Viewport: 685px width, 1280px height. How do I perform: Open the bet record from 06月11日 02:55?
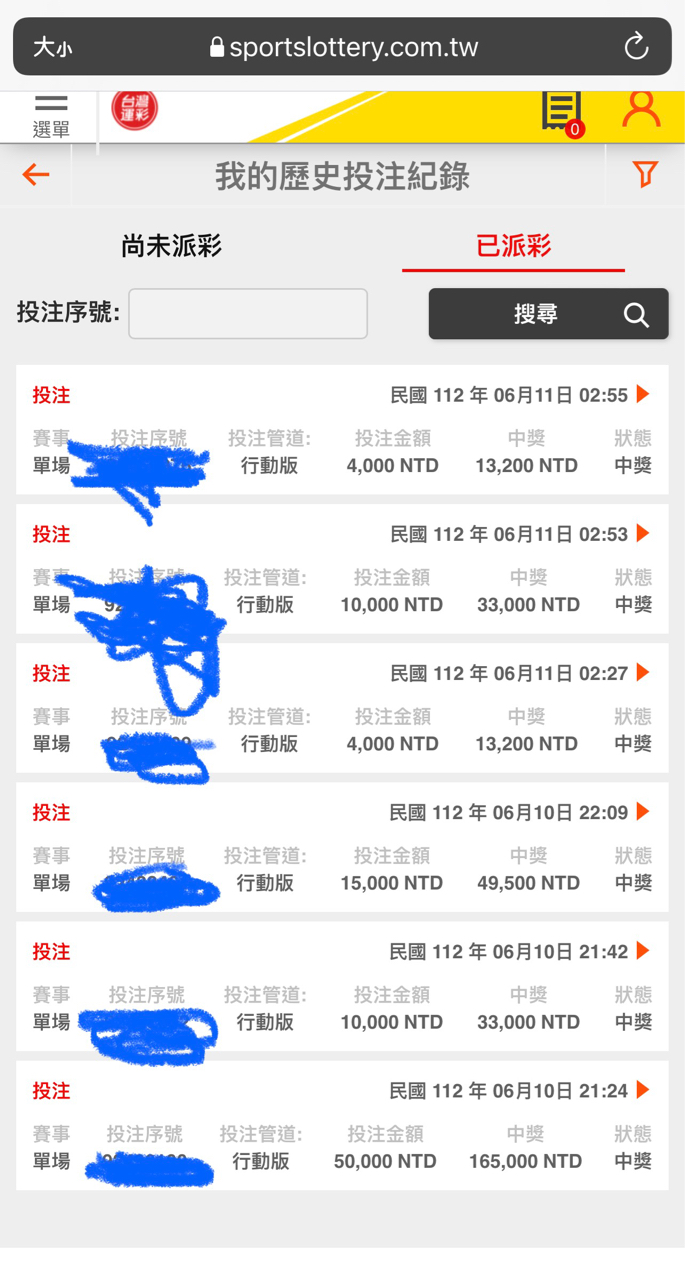click(x=342, y=430)
